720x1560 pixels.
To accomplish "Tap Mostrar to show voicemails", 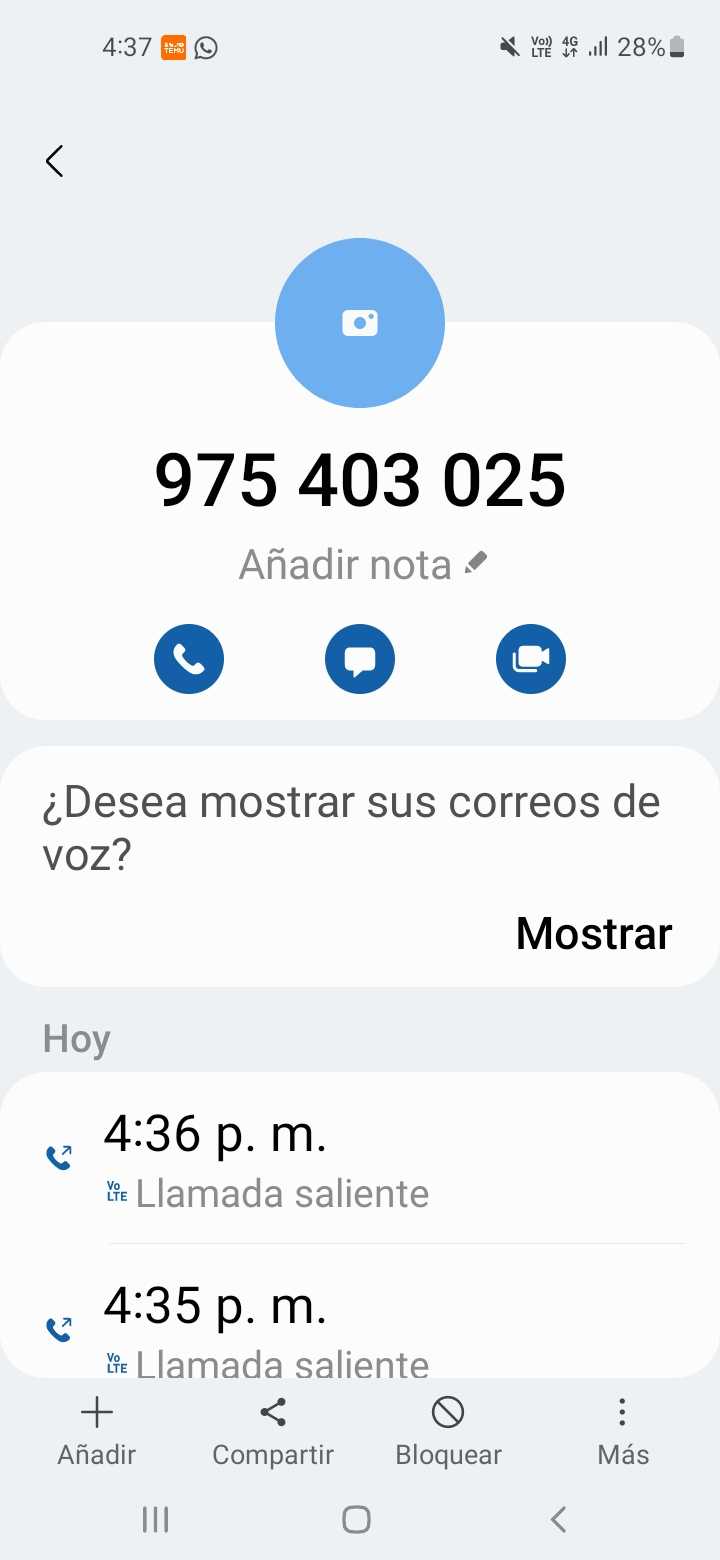I will [594, 933].
